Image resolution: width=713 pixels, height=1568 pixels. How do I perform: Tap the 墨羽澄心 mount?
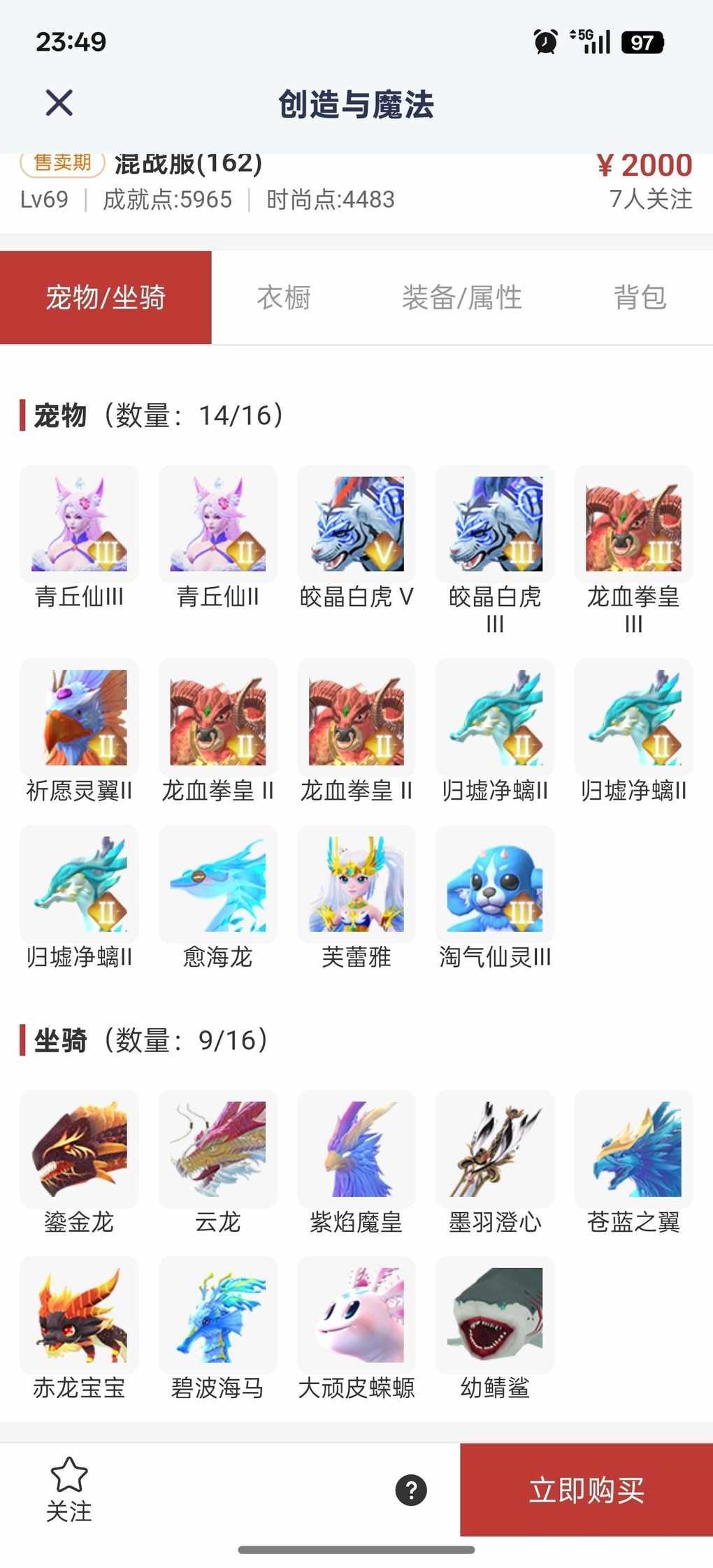495,1149
